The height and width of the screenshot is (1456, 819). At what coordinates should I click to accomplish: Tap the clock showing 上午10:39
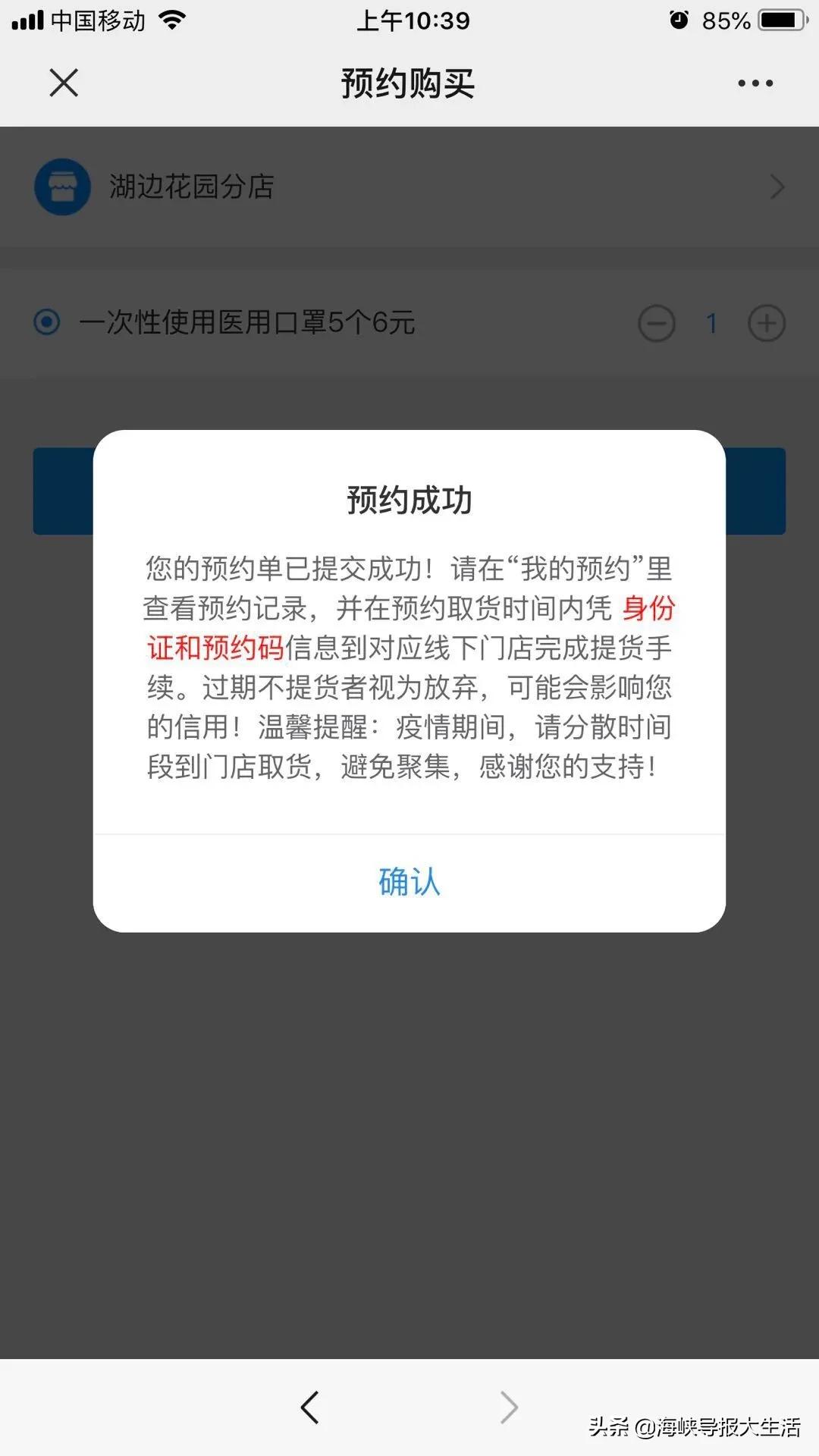point(409,20)
